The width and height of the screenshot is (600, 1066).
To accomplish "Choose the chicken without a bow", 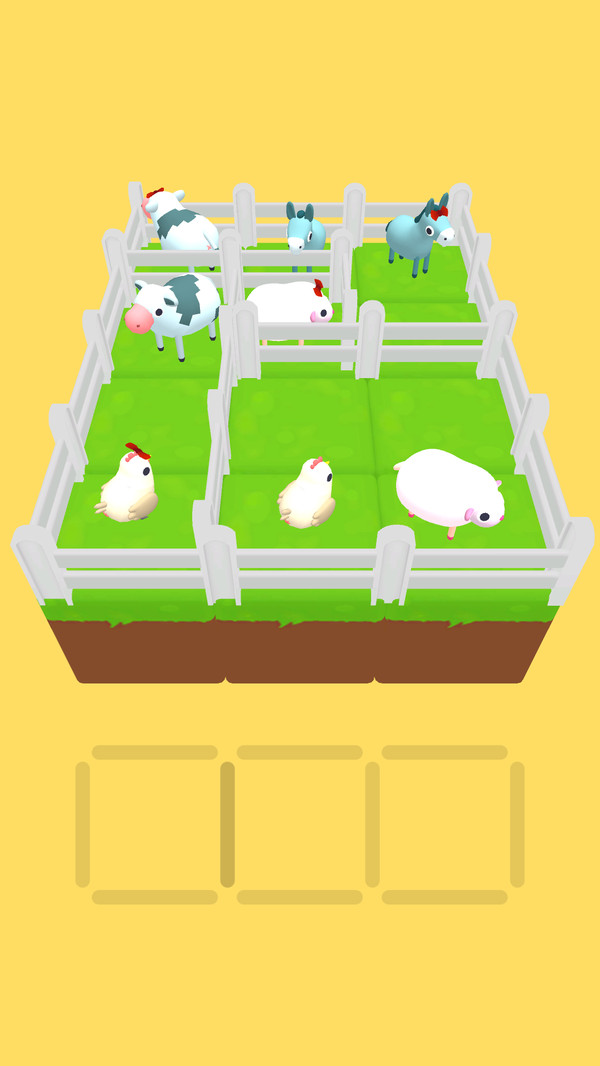I will coord(308,494).
